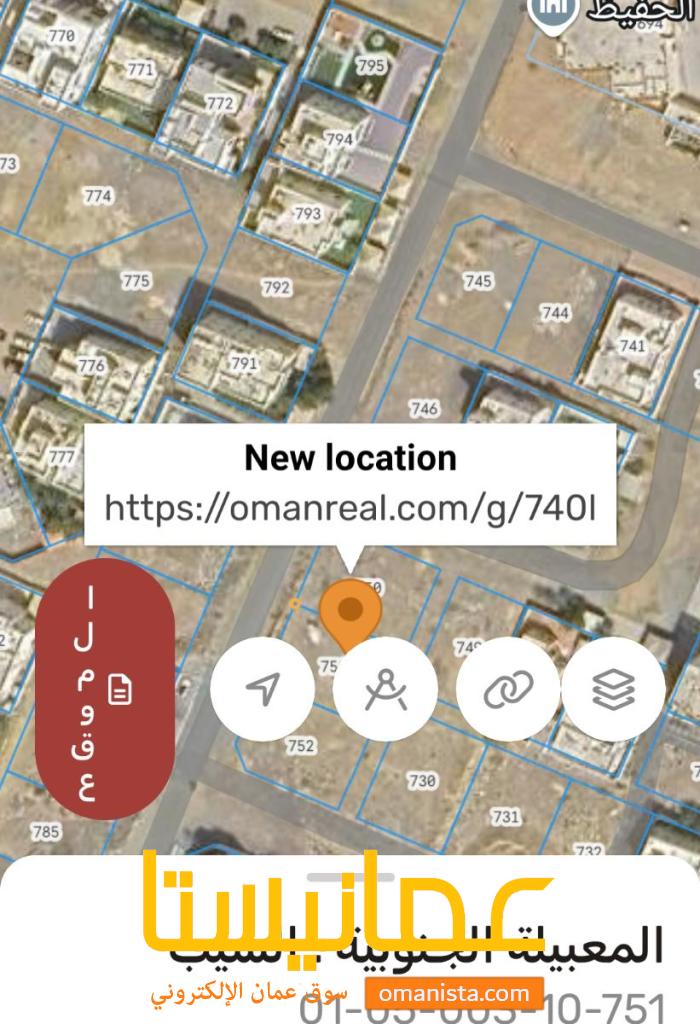The image size is (700, 1024).
Task: Tap the red الموقع document button
Action: click(105, 690)
